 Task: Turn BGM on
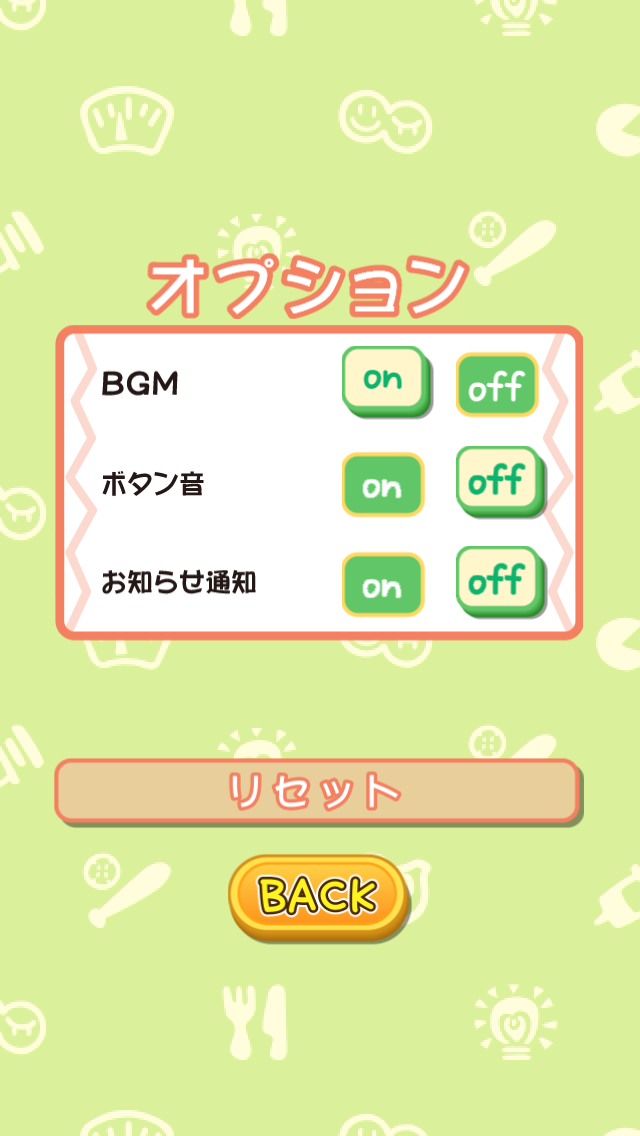(386, 381)
